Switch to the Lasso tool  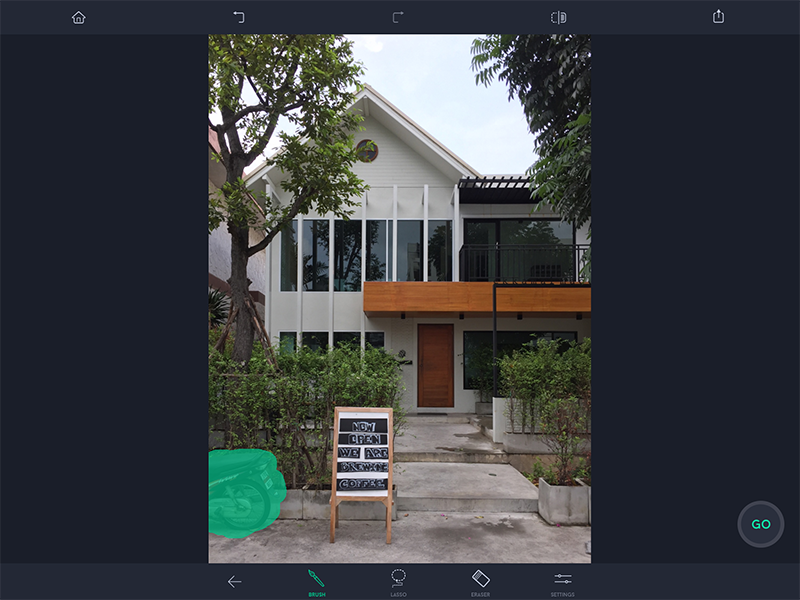tap(398, 581)
